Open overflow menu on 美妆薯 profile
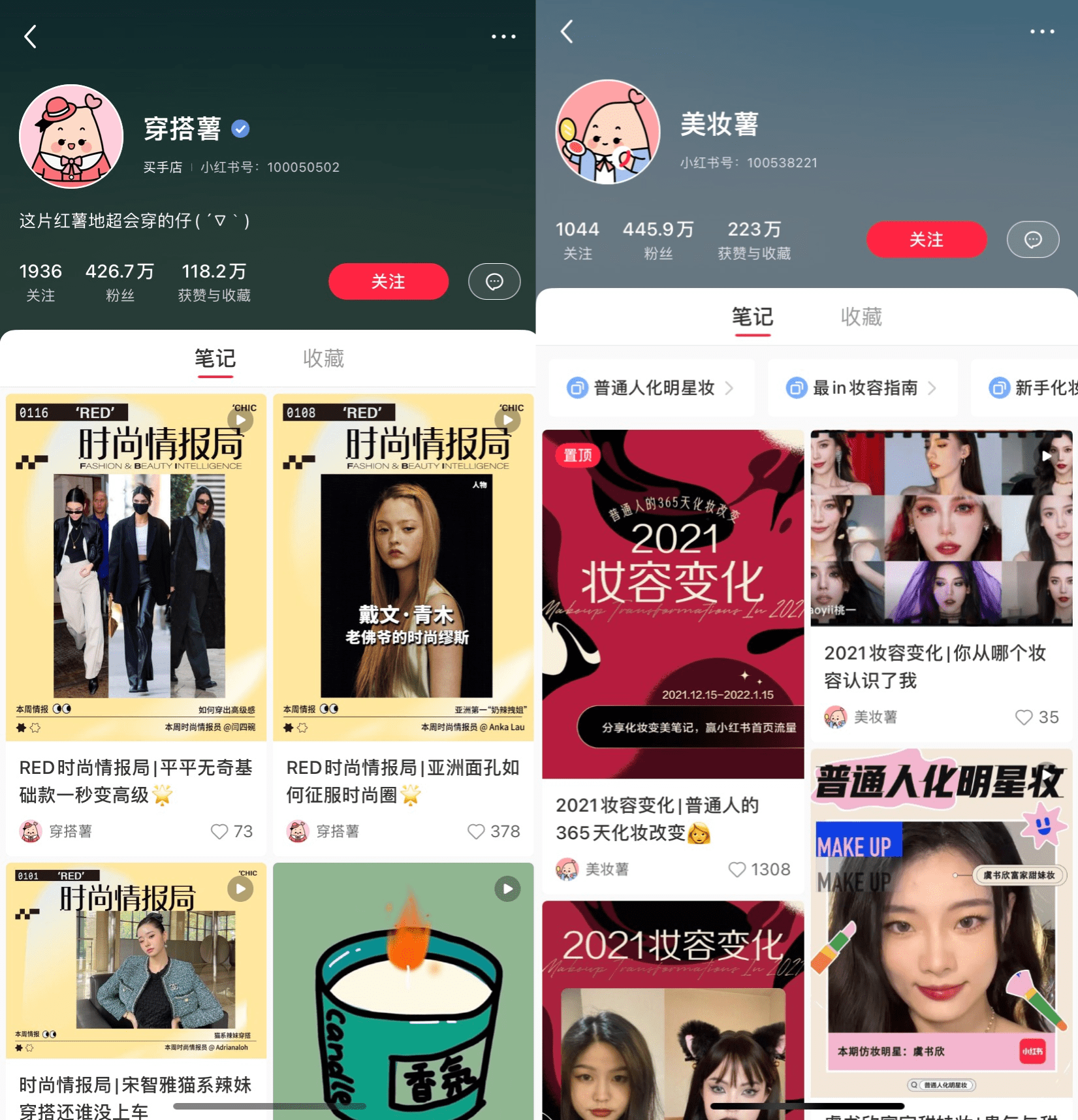Screen dimensions: 1078x1120 [x=1042, y=31]
